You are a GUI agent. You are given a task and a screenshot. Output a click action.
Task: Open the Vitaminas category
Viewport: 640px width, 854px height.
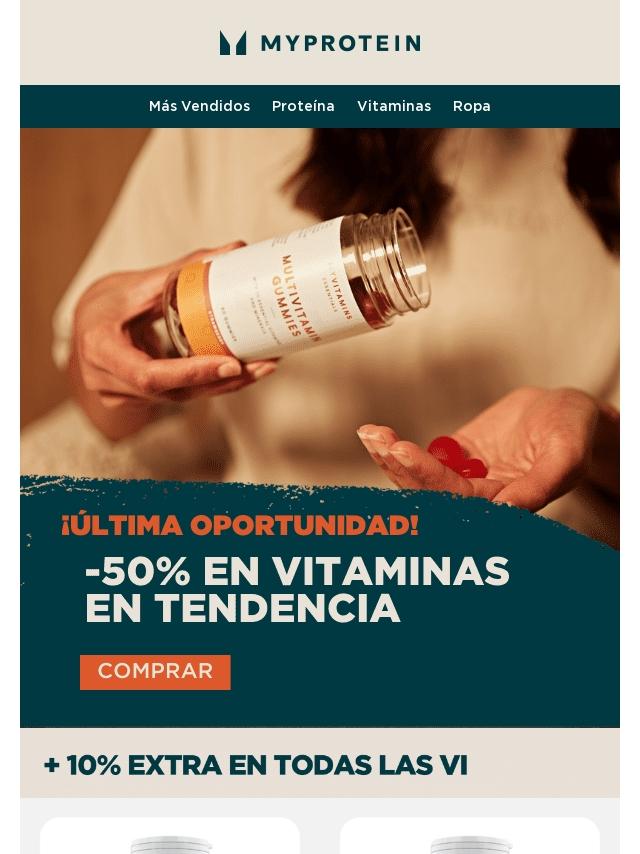click(x=394, y=106)
